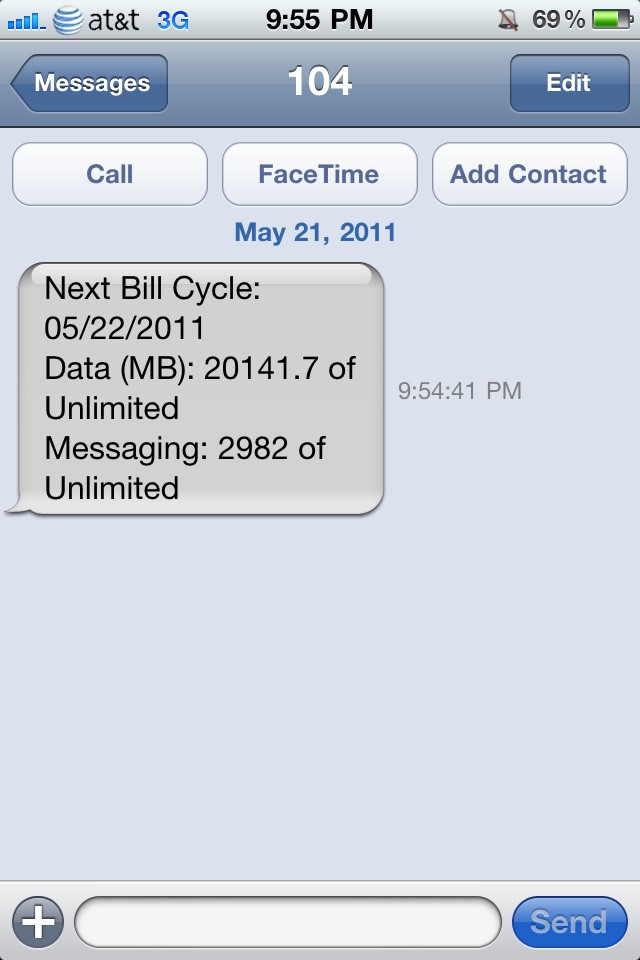Call the number 104

(x=110, y=174)
